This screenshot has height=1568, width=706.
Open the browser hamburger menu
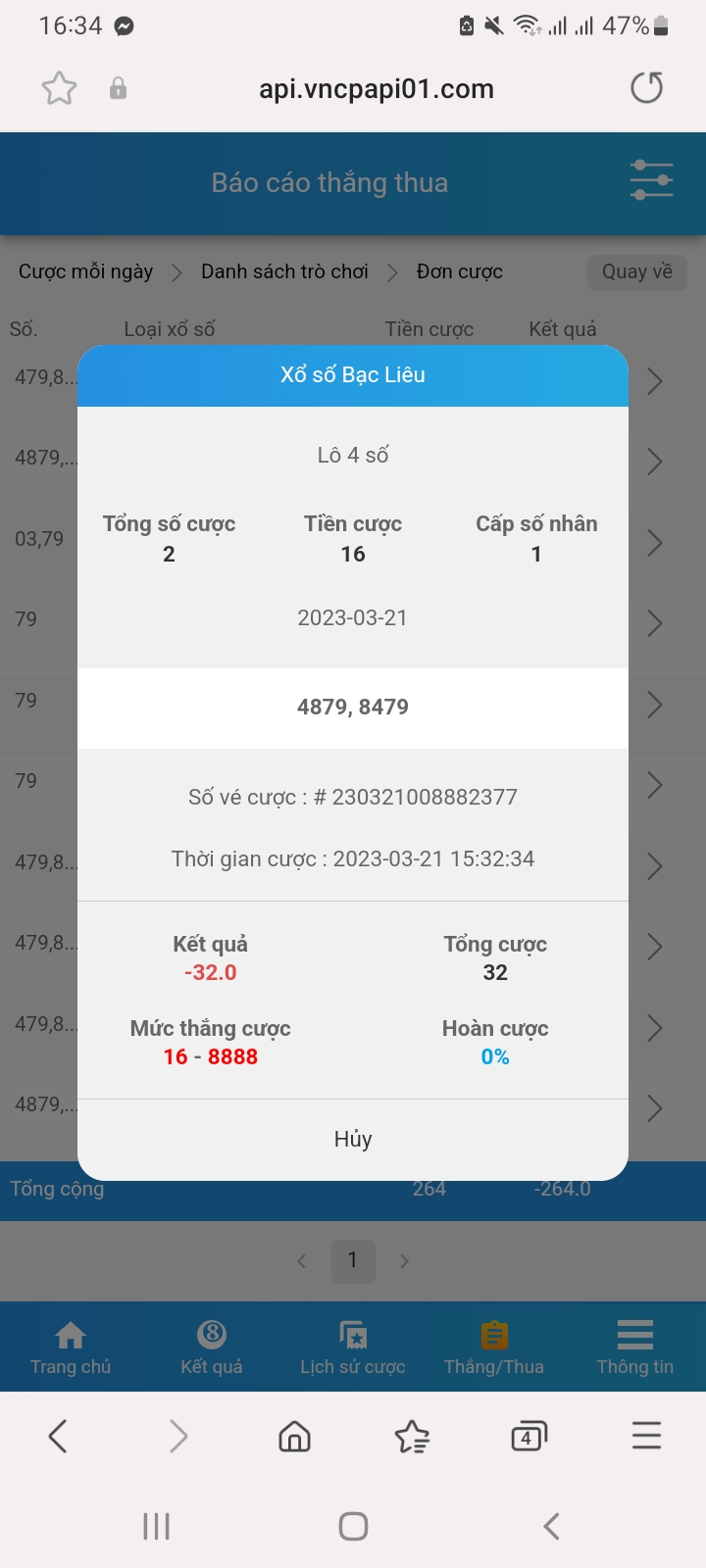(646, 1437)
